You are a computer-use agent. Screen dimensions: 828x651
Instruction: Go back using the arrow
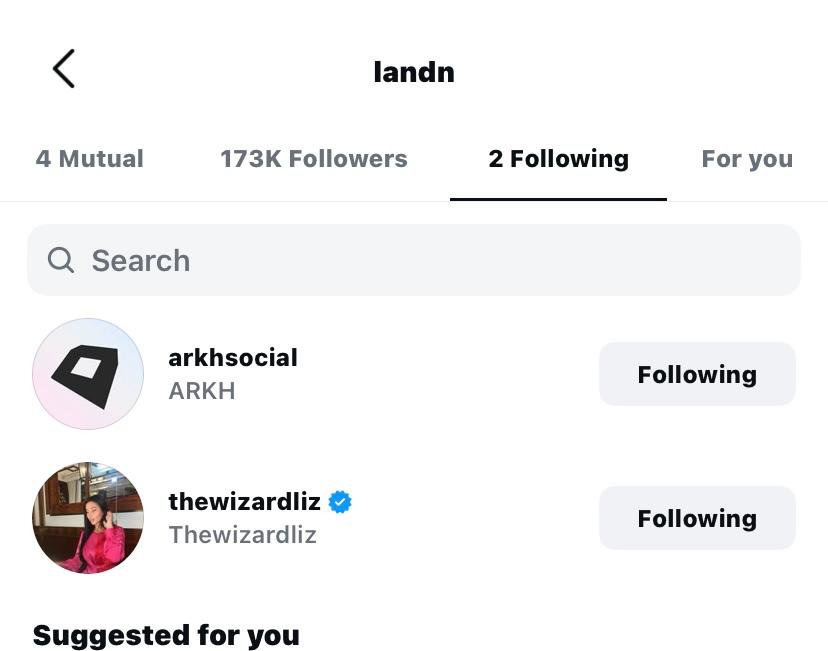click(64, 69)
